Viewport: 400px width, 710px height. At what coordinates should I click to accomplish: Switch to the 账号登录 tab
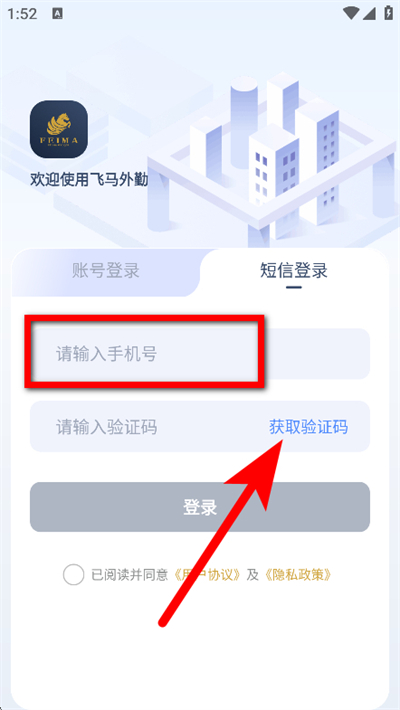106,271
